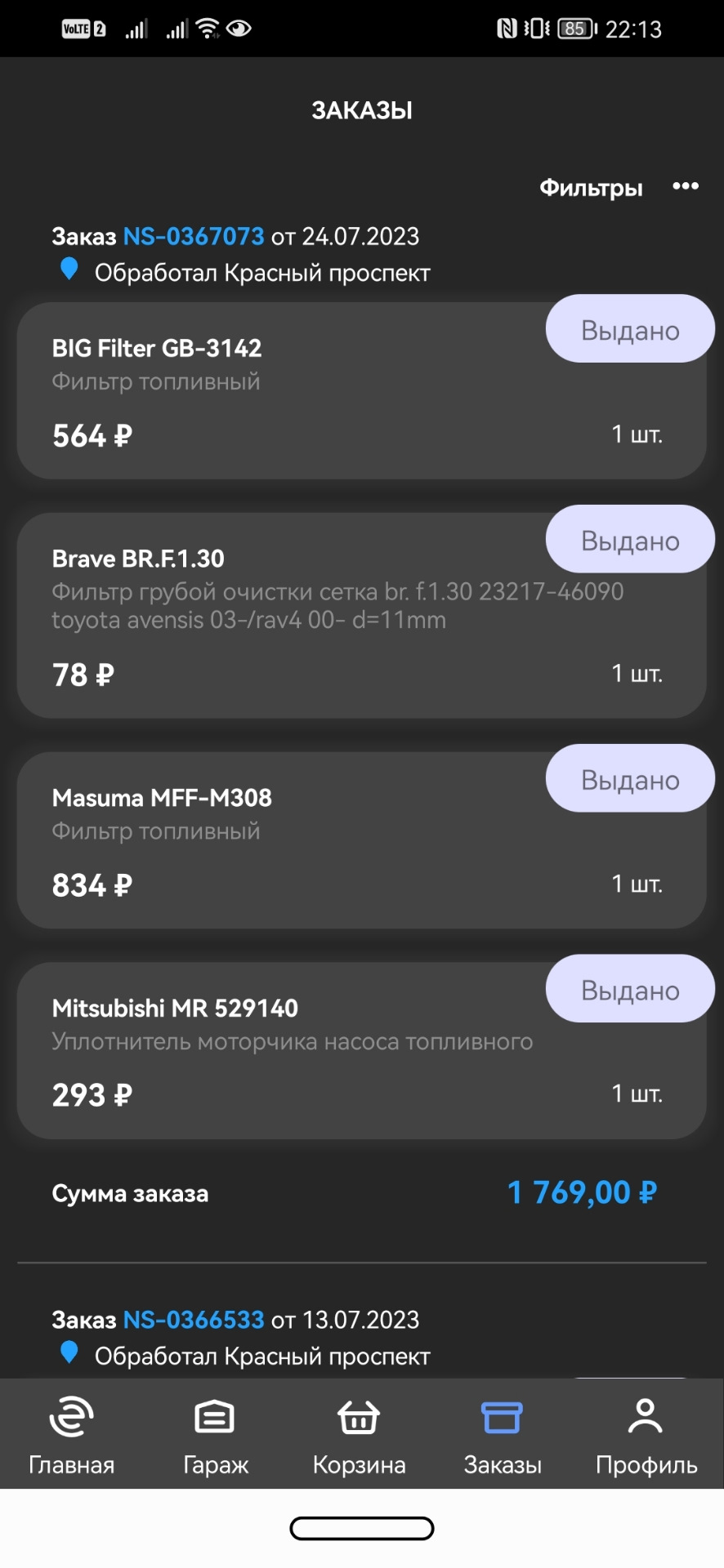Open order link NS-0367073

(x=194, y=237)
